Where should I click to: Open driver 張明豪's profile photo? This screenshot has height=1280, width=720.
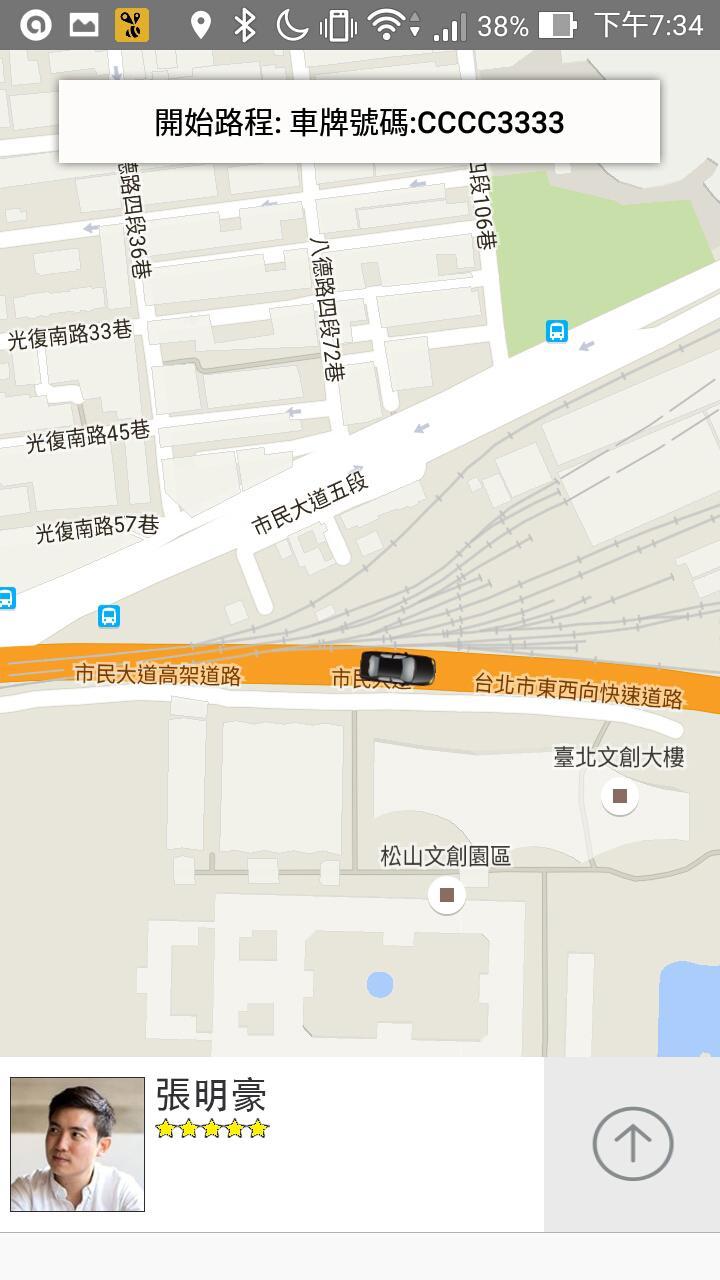tap(77, 1144)
